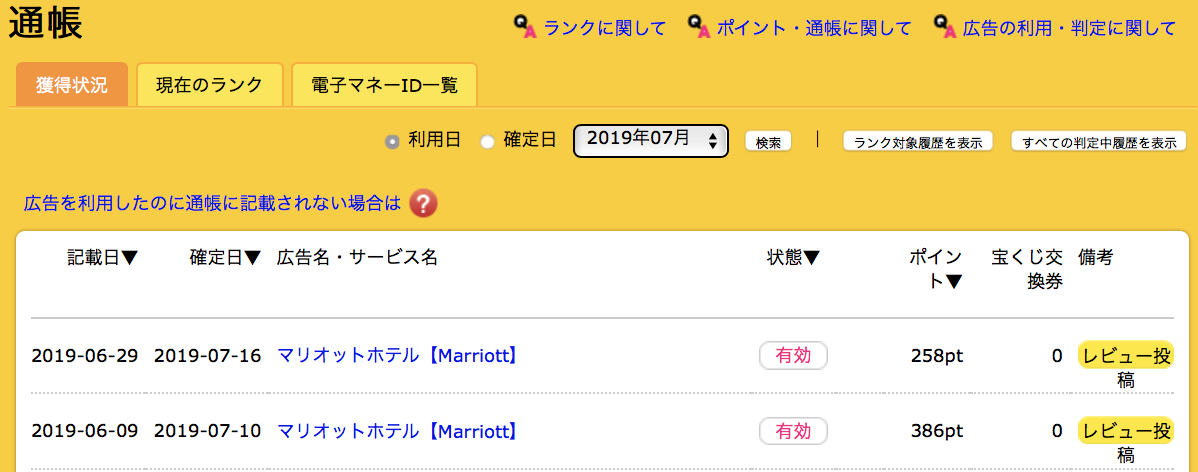The height and width of the screenshot is (472, 1198).
Task: Tap the red question mark help icon
Action: (x=423, y=204)
